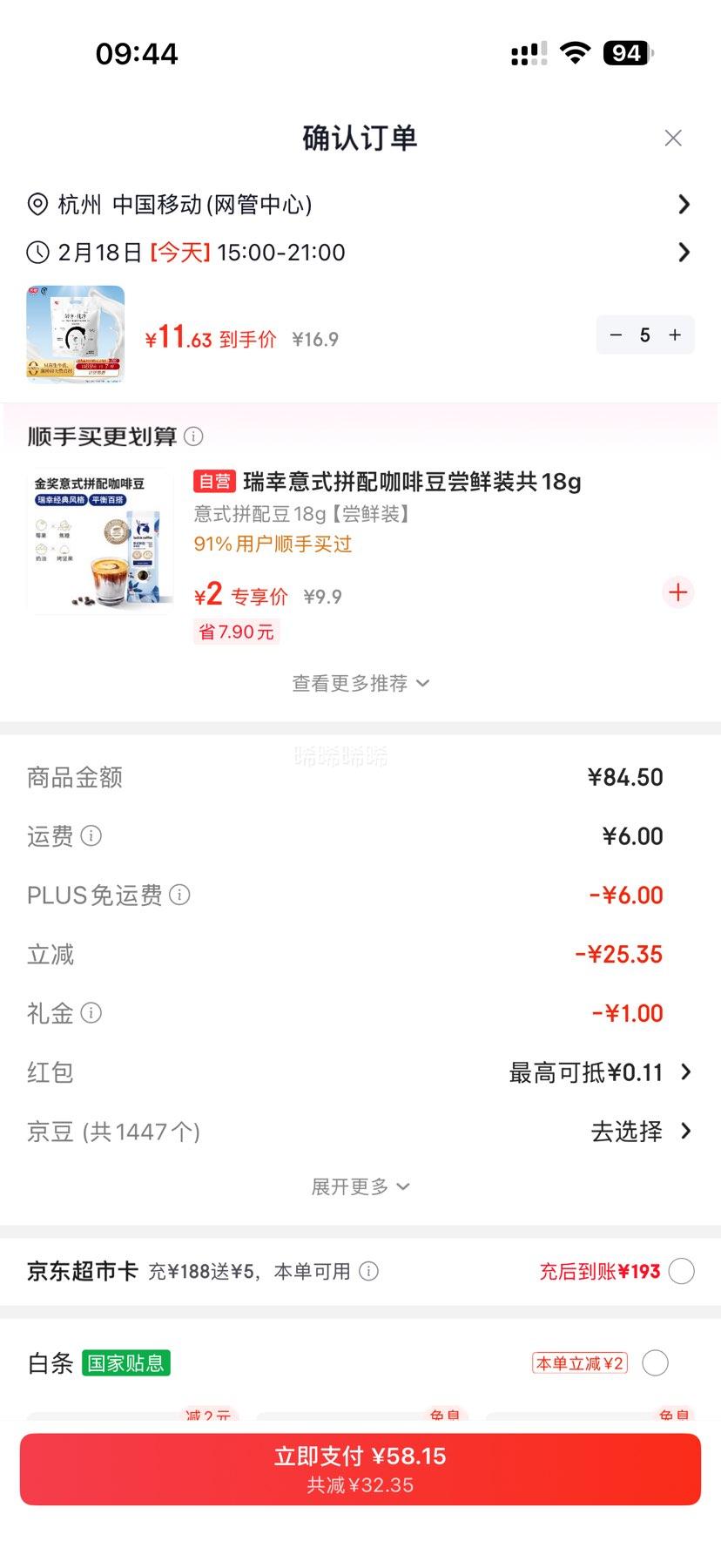
Task: Decrease item quantity with the minus button
Action: [x=616, y=335]
